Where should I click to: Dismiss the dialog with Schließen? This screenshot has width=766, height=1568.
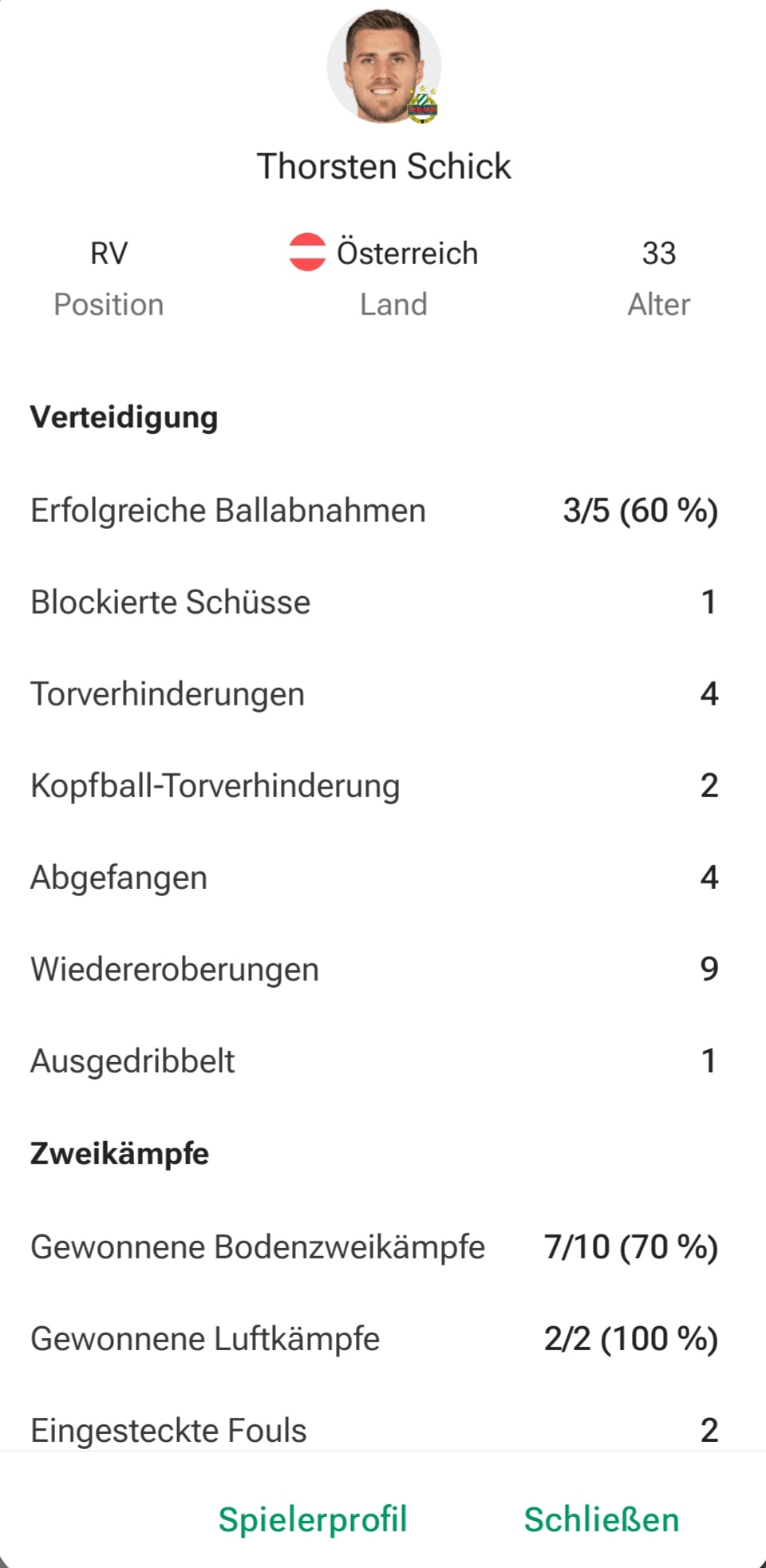[x=602, y=1519]
